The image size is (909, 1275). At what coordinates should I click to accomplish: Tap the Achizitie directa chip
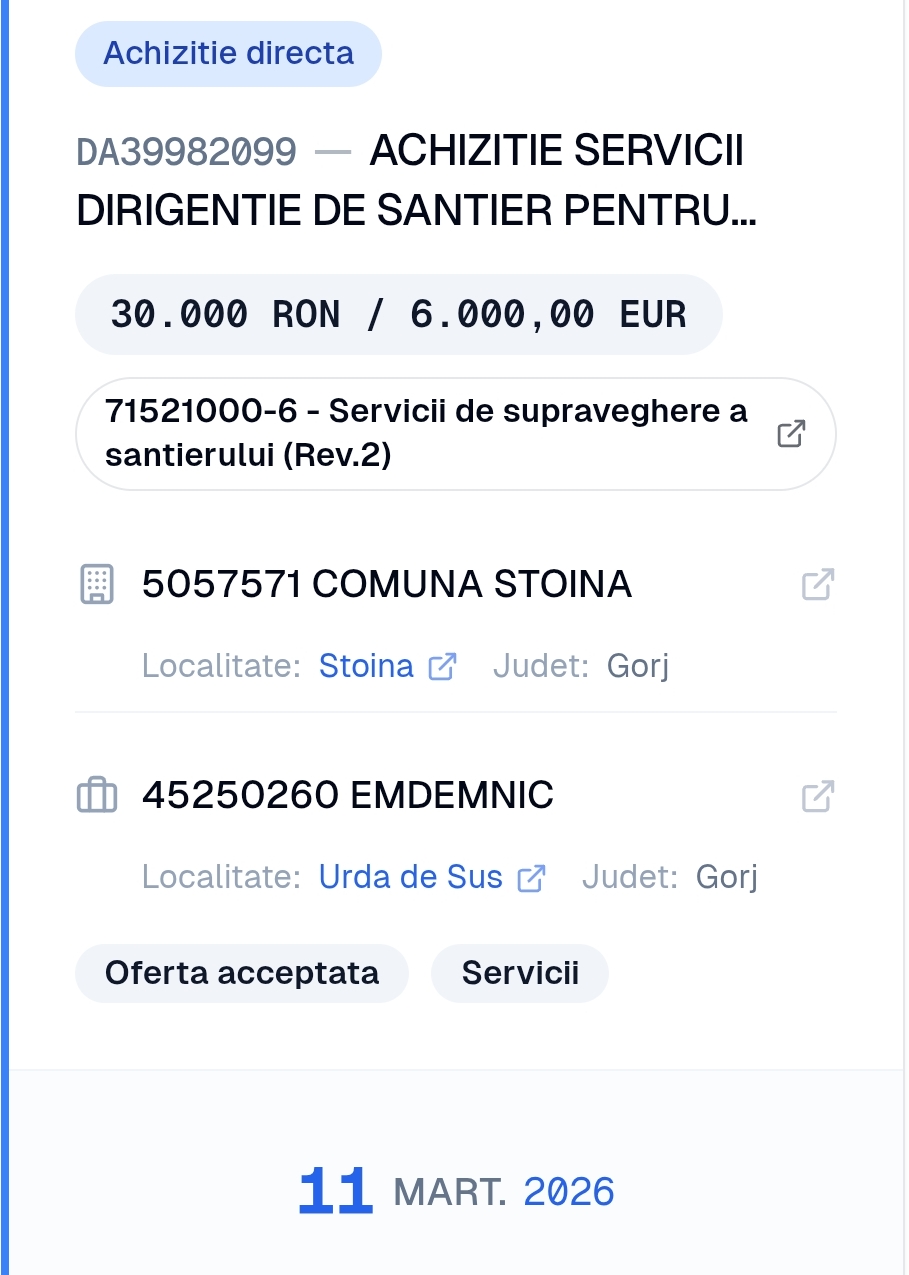[228, 53]
